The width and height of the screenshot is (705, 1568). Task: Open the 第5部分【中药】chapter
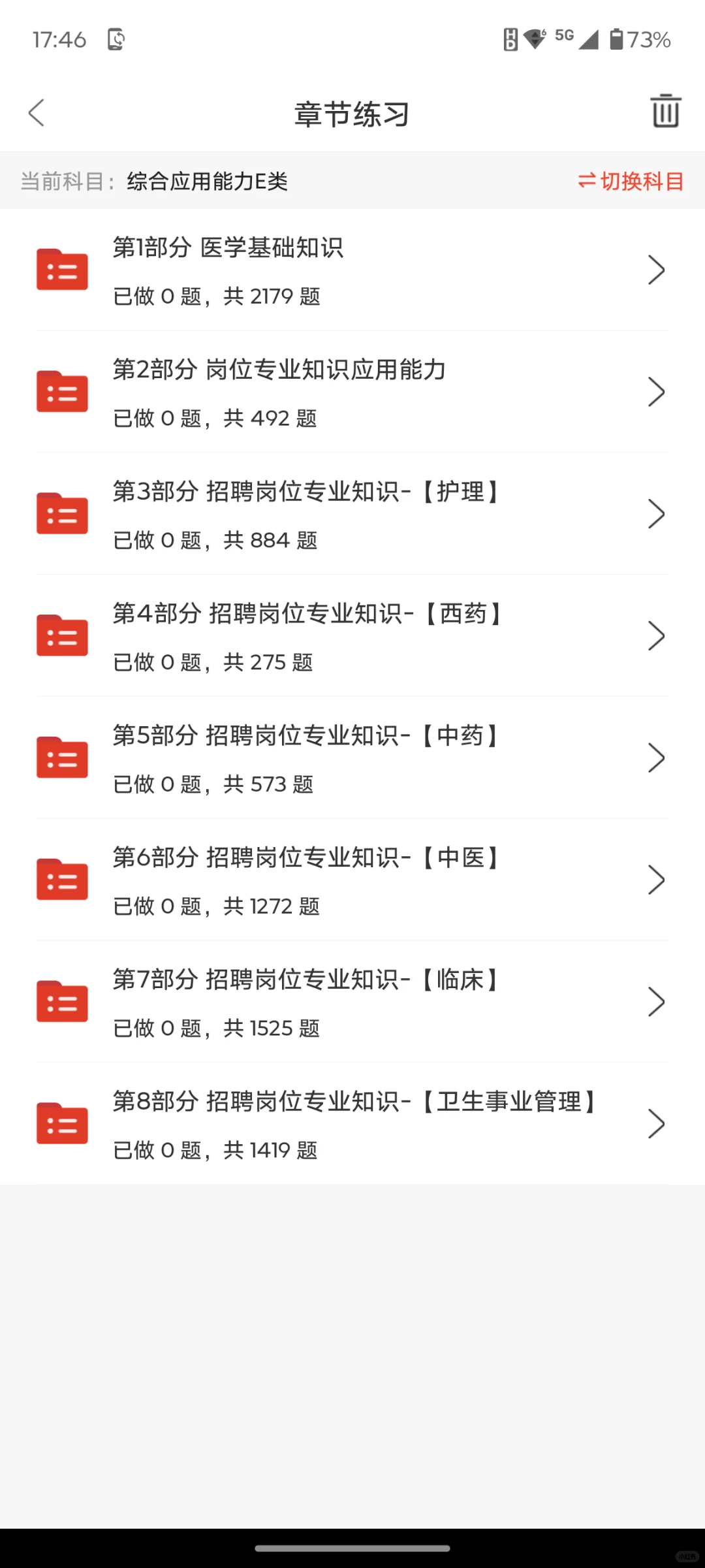[352, 758]
